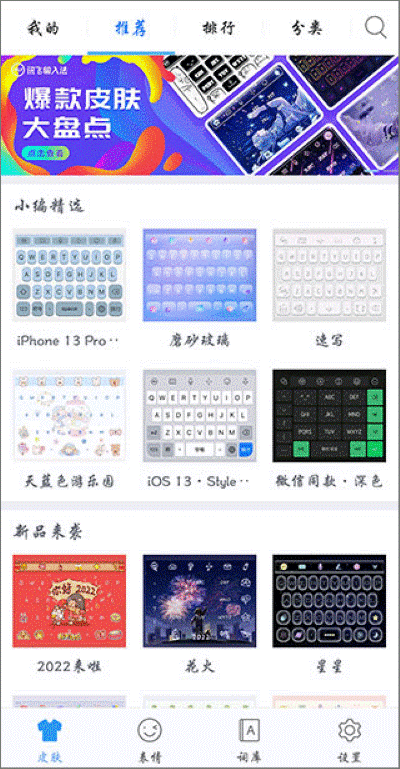Open the search magnifier icon

click(x=375, y=27)
